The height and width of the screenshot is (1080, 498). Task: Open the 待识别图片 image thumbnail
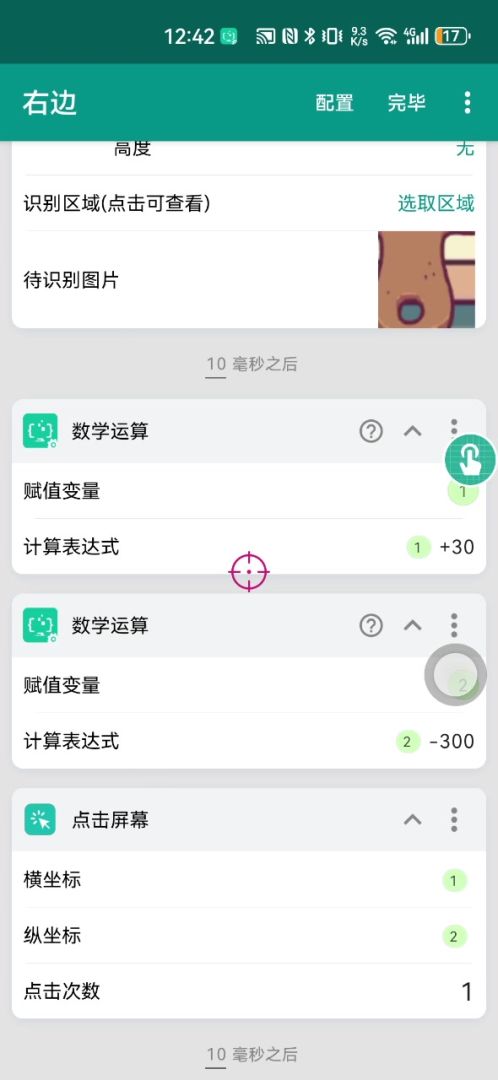coord(426,280)
